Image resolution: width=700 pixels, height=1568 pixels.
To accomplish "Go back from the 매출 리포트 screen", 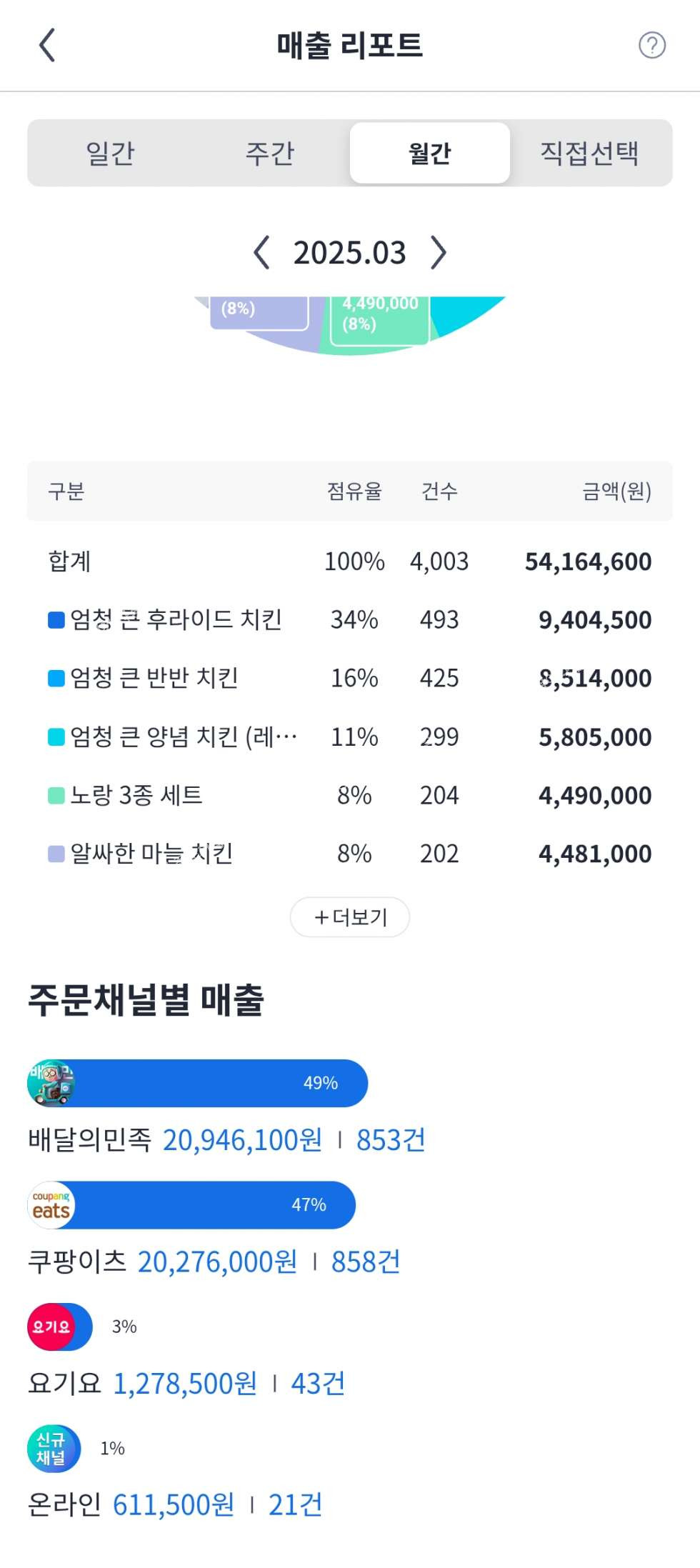I will tap(47, 45).
